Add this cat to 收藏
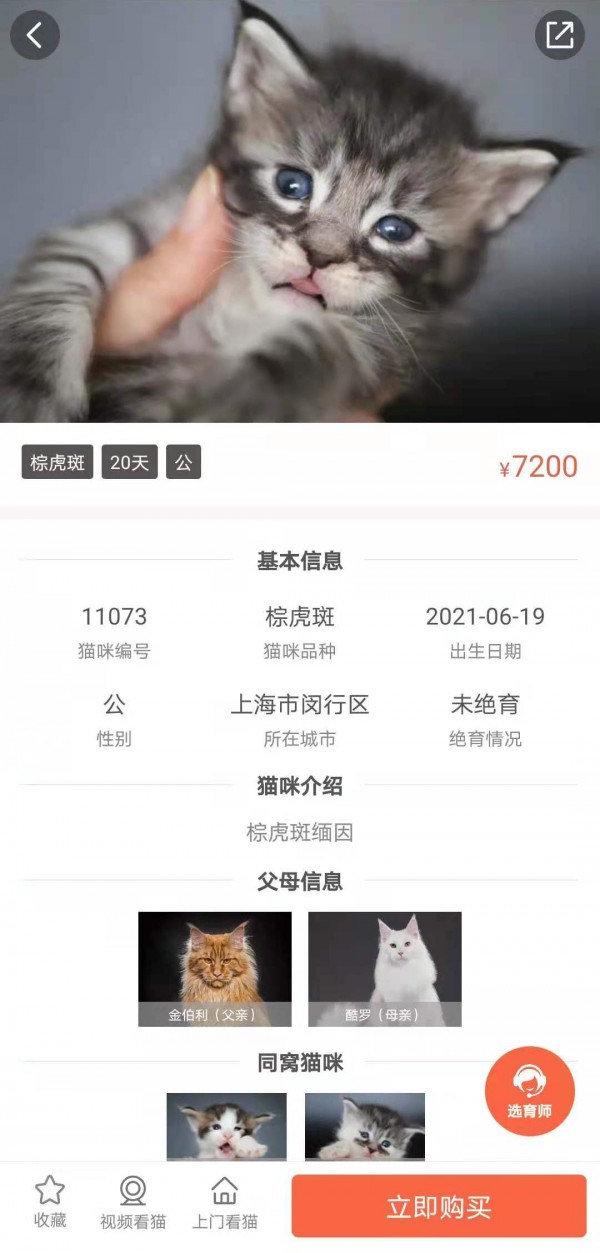 (x=50, y=1203)
